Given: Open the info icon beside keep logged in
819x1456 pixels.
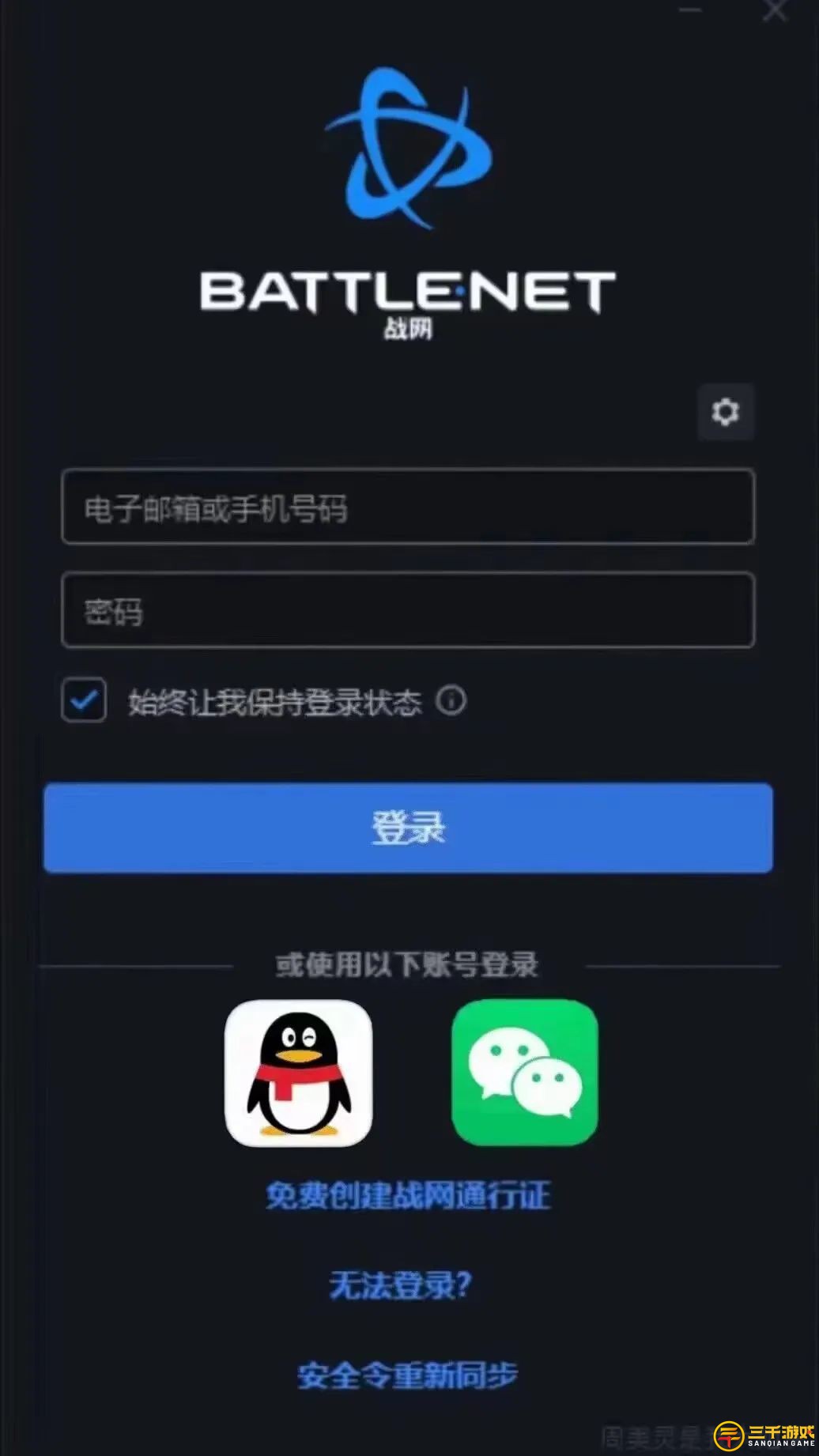Looking at the screenshot, I should tap(451, 700).
